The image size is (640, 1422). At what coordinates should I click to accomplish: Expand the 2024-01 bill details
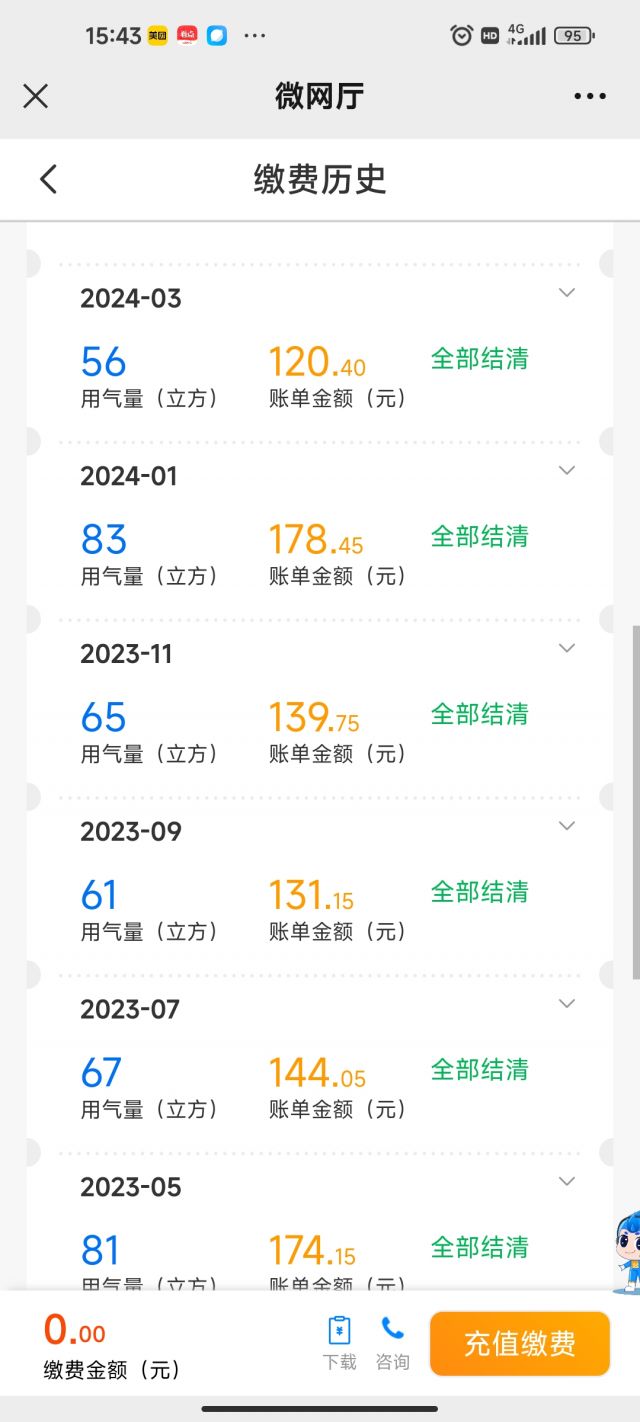point(567,470)
